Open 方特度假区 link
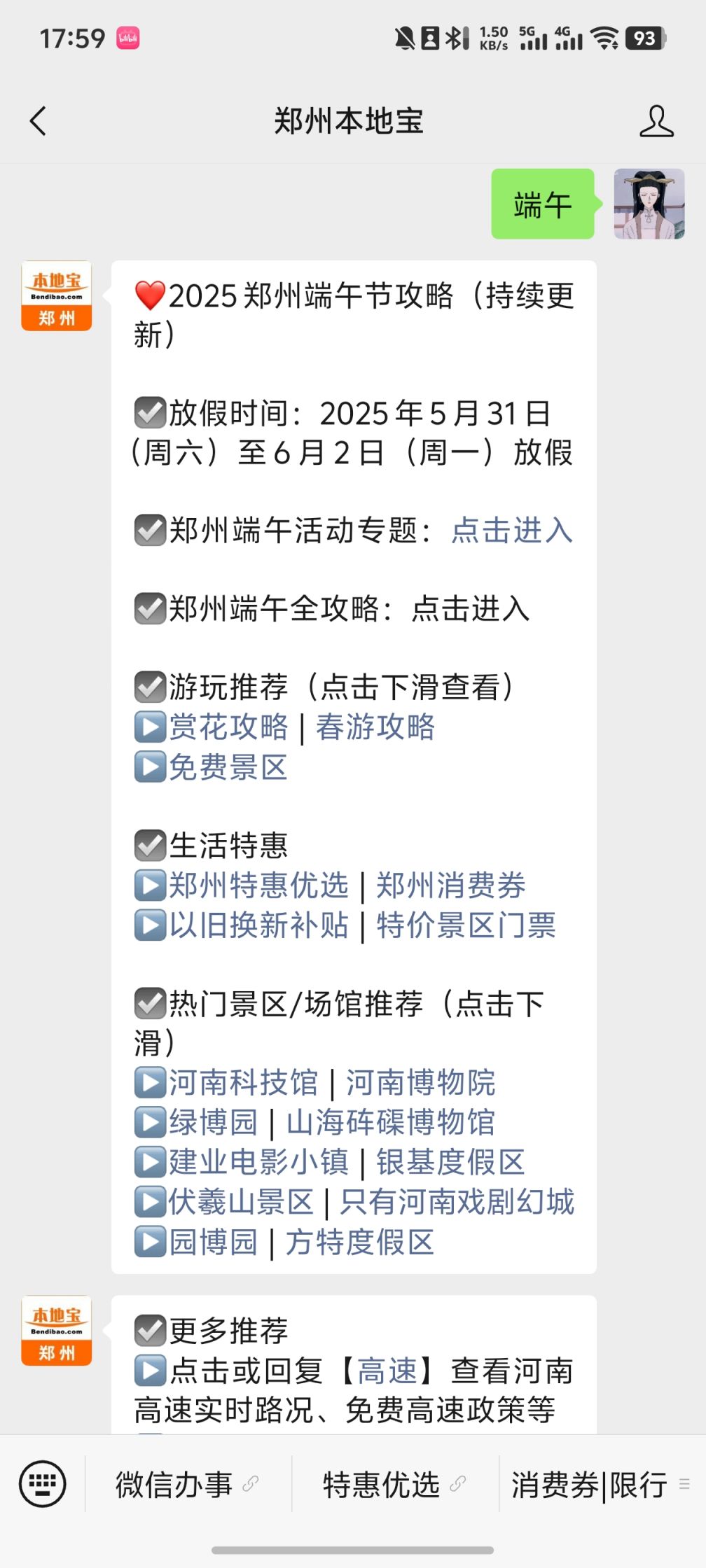706x1568 pixels. pos(360,1242)
